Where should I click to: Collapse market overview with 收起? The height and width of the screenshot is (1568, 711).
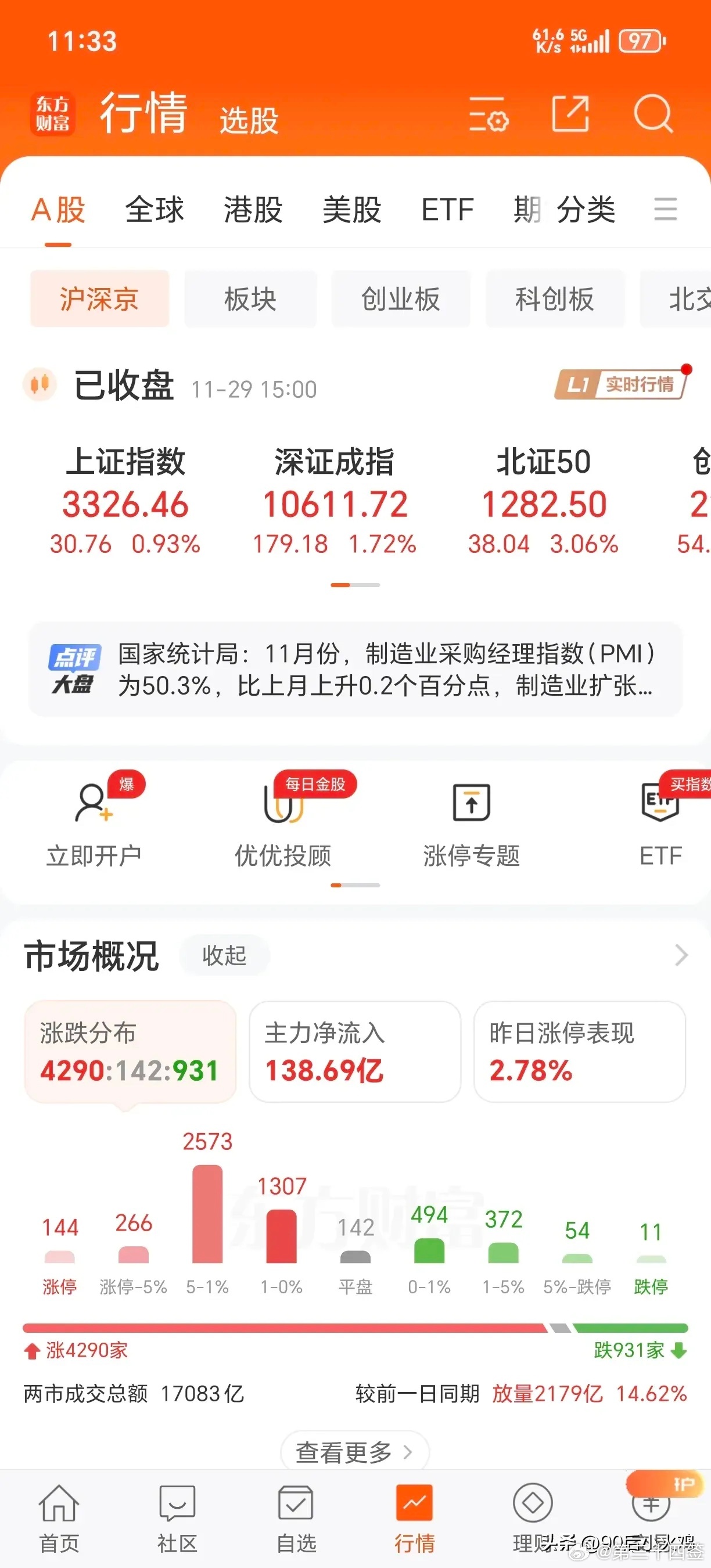225,955
